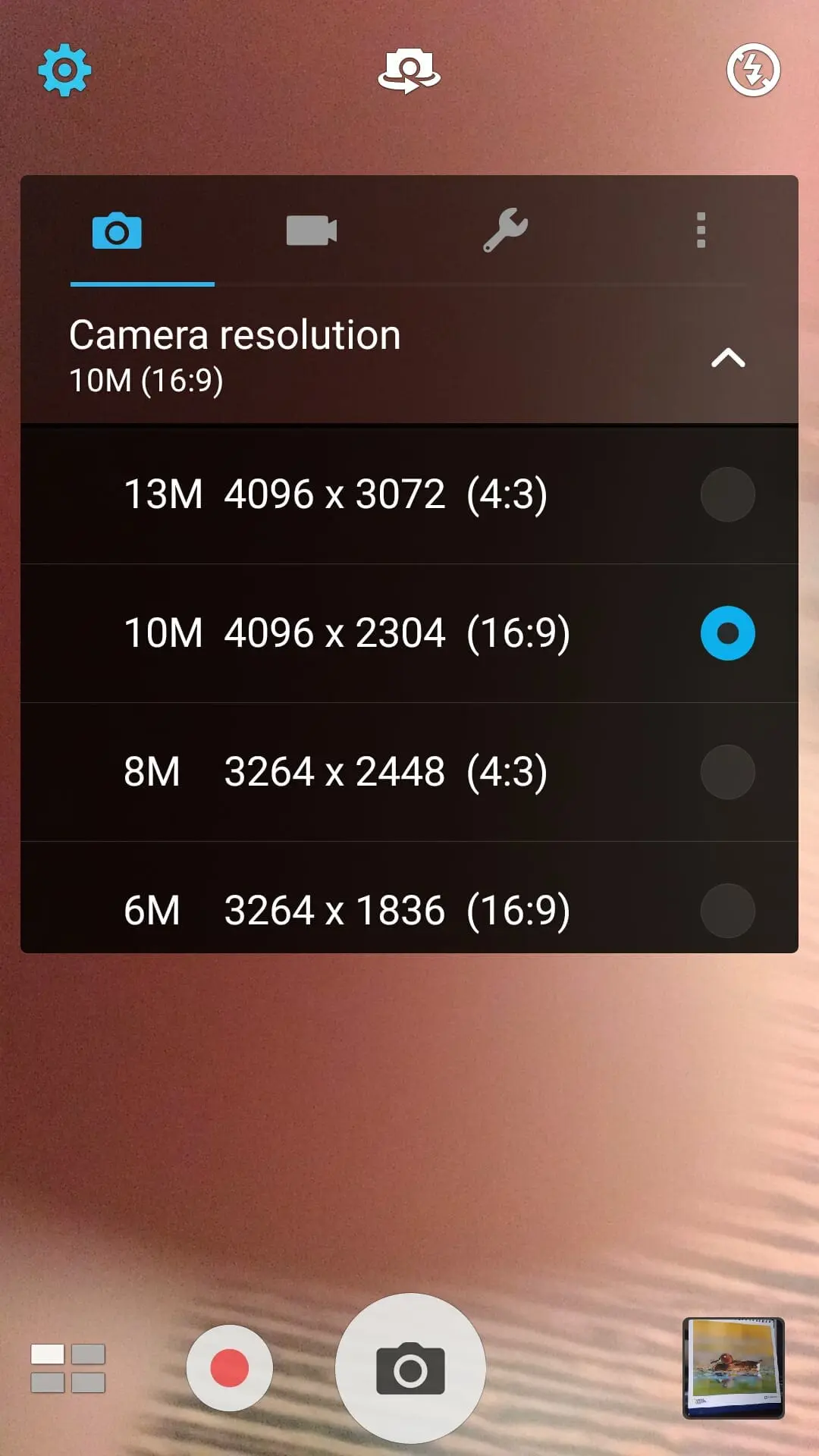The image size is (819, 1456).
Task: Choose 6M 3264 x 1836 resolution
Action: coord(409,899)
